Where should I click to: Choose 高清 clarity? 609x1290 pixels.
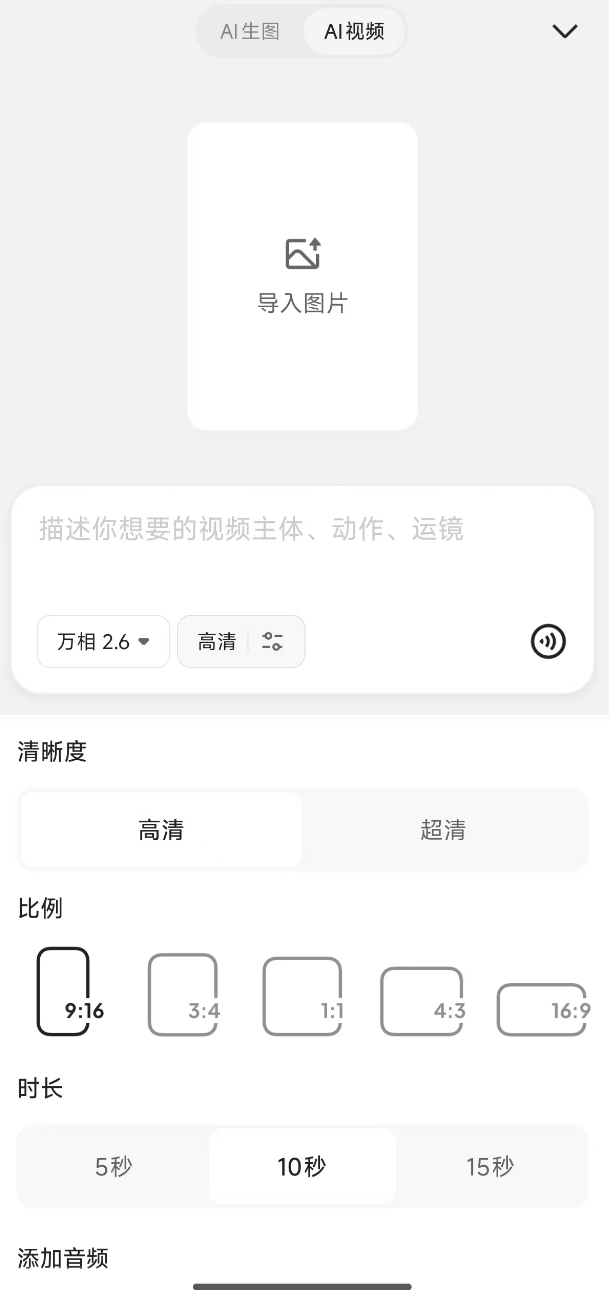click(x=161, y=830)
